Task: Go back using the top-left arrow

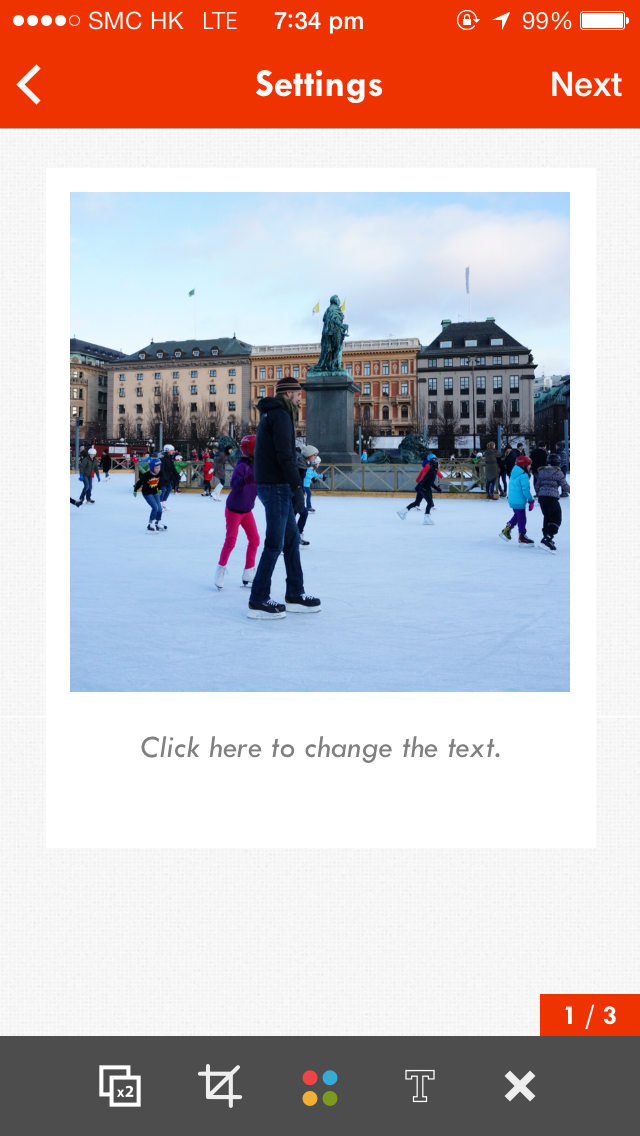Action: 30,85
